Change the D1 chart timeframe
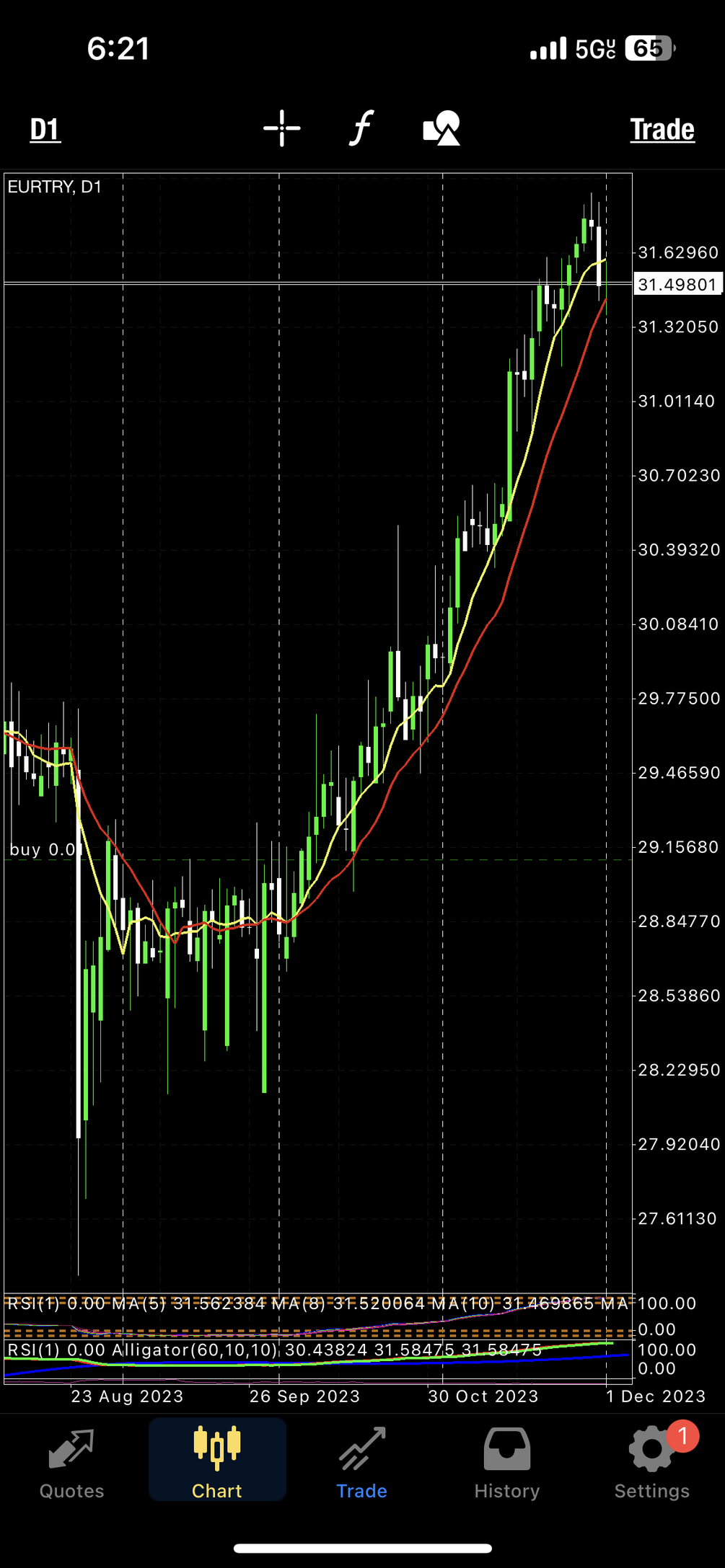 [x=45, y=130]
